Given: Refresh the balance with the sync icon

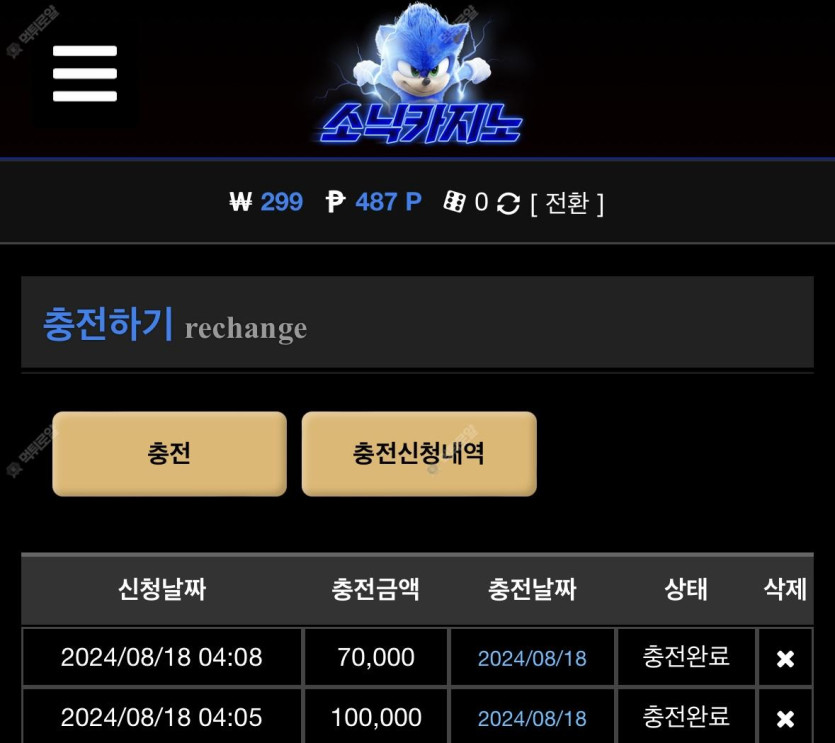Looking at the screenshot, I should pyautogui.click(x=508, y=204).
